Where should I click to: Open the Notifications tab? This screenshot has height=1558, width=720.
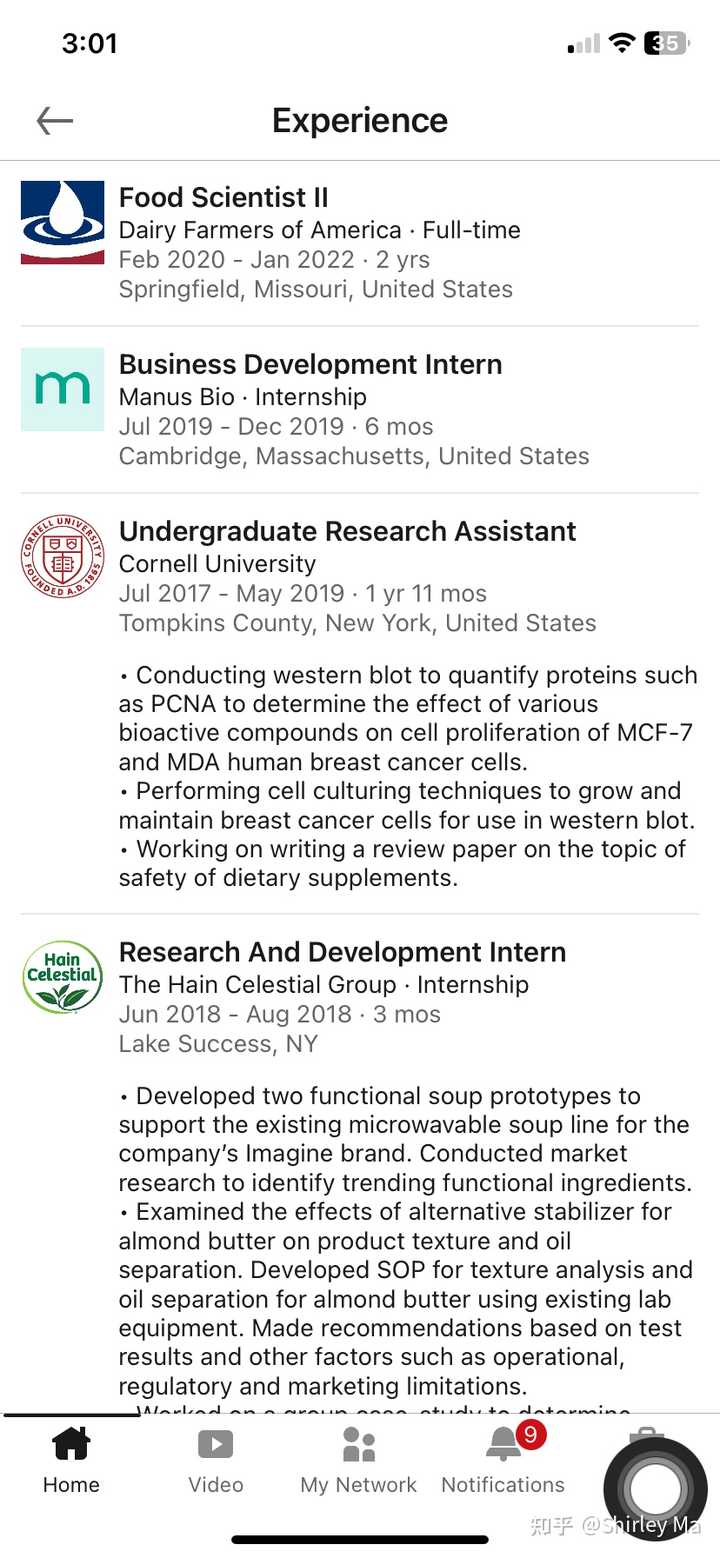coord(503,1461)
